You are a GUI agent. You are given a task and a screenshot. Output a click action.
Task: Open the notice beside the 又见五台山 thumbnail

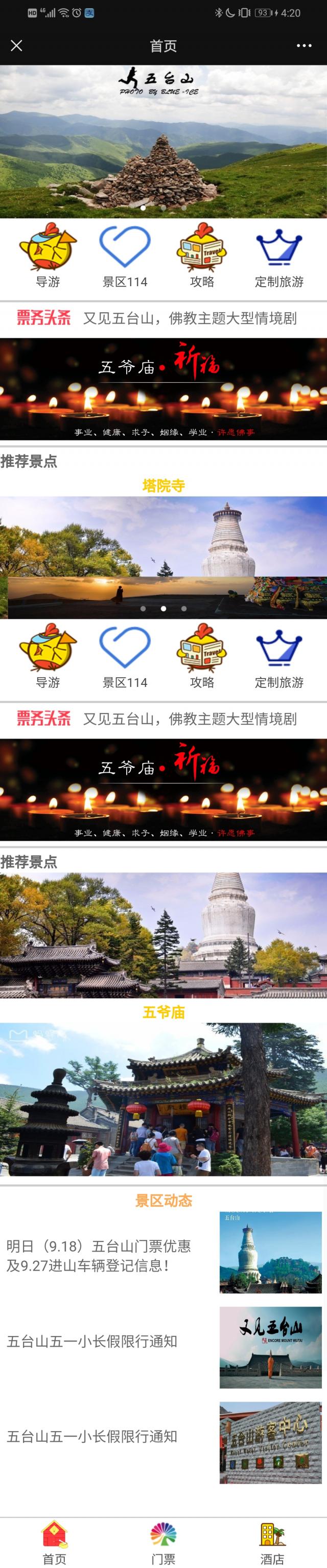92,1341
